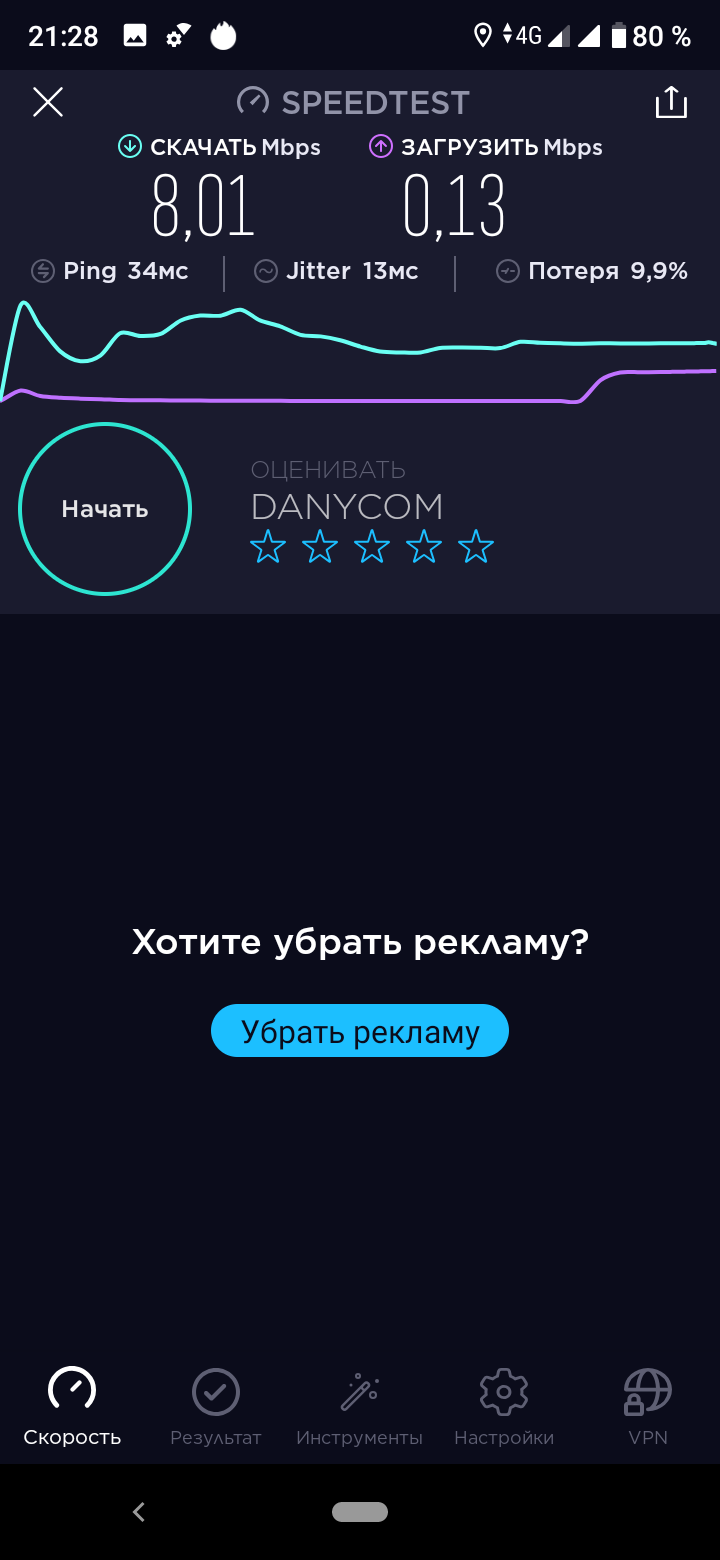Viewport: 720px width, 1560px height.
Task: Share the speed test result
Action: point(671,102)
